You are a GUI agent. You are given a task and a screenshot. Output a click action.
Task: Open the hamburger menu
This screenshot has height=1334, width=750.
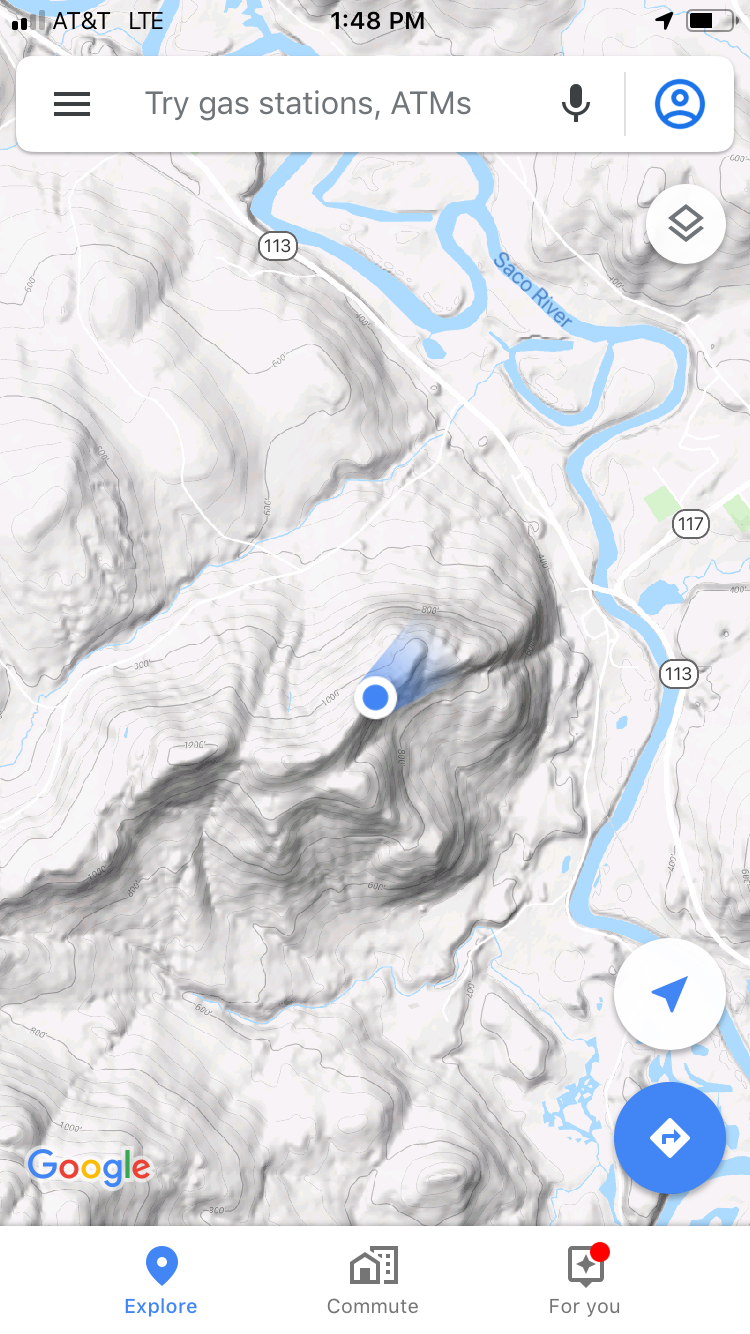point(72,104)
